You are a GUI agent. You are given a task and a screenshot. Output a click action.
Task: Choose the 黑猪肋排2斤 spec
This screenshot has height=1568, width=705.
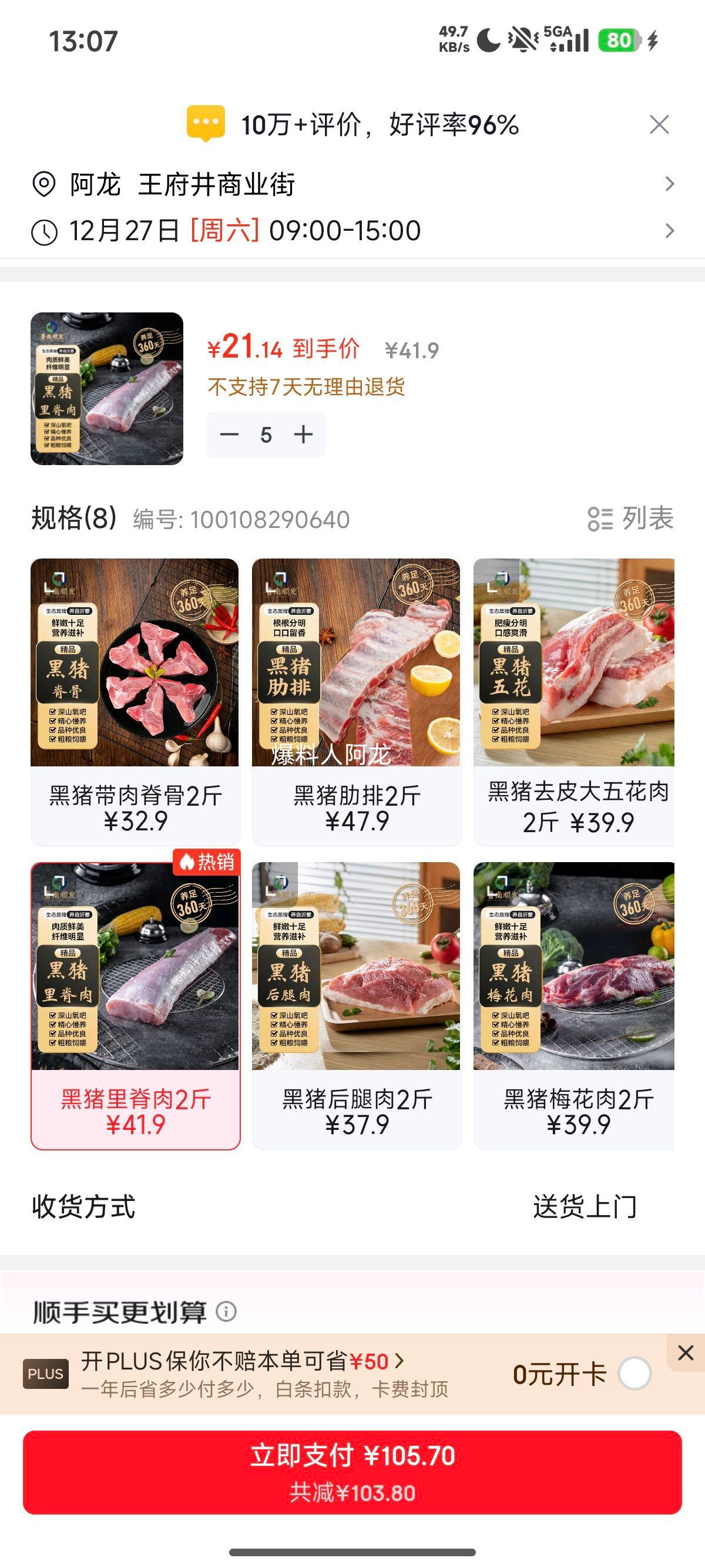[x=357, y=701]
